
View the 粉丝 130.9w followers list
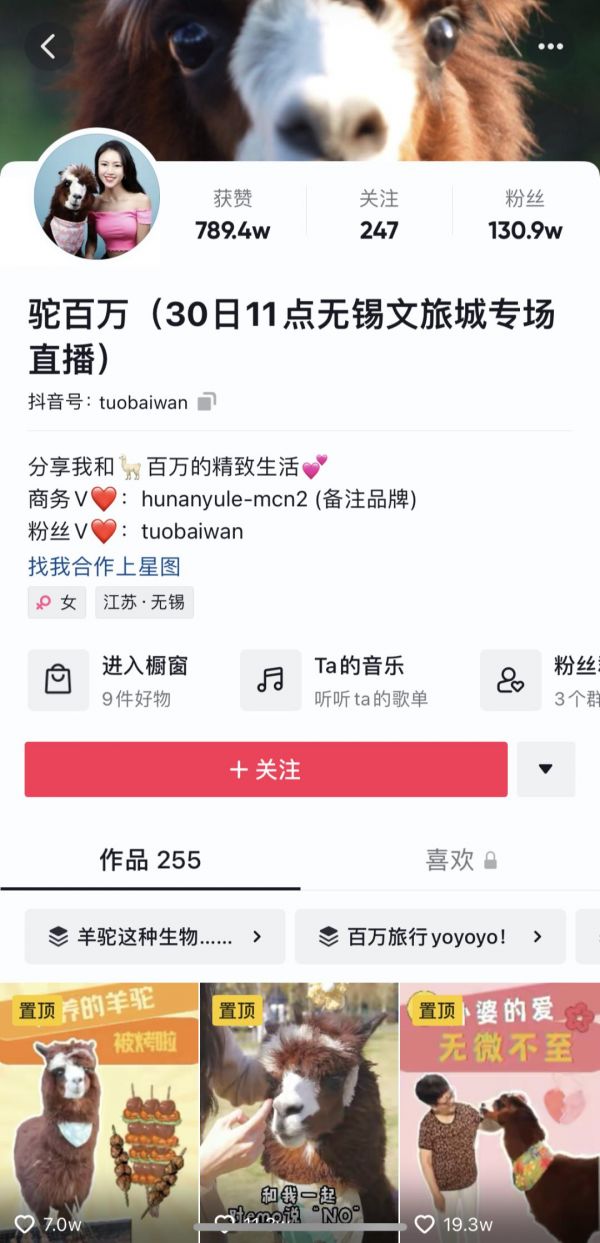coord(525,215)
